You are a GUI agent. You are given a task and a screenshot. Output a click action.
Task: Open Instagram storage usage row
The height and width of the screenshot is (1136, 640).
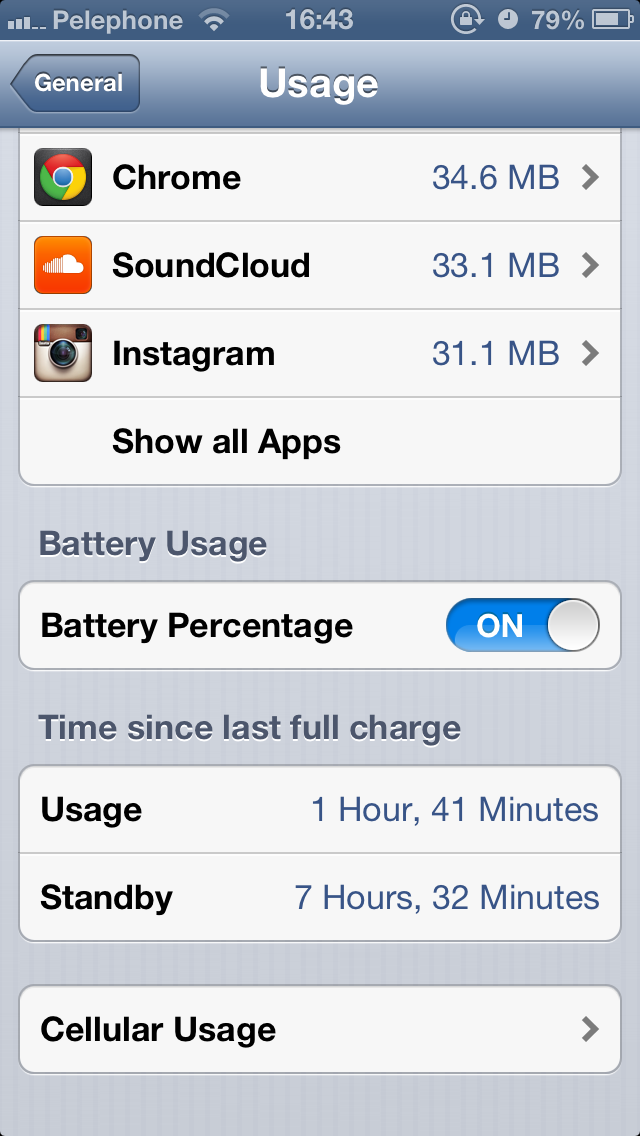320,354
